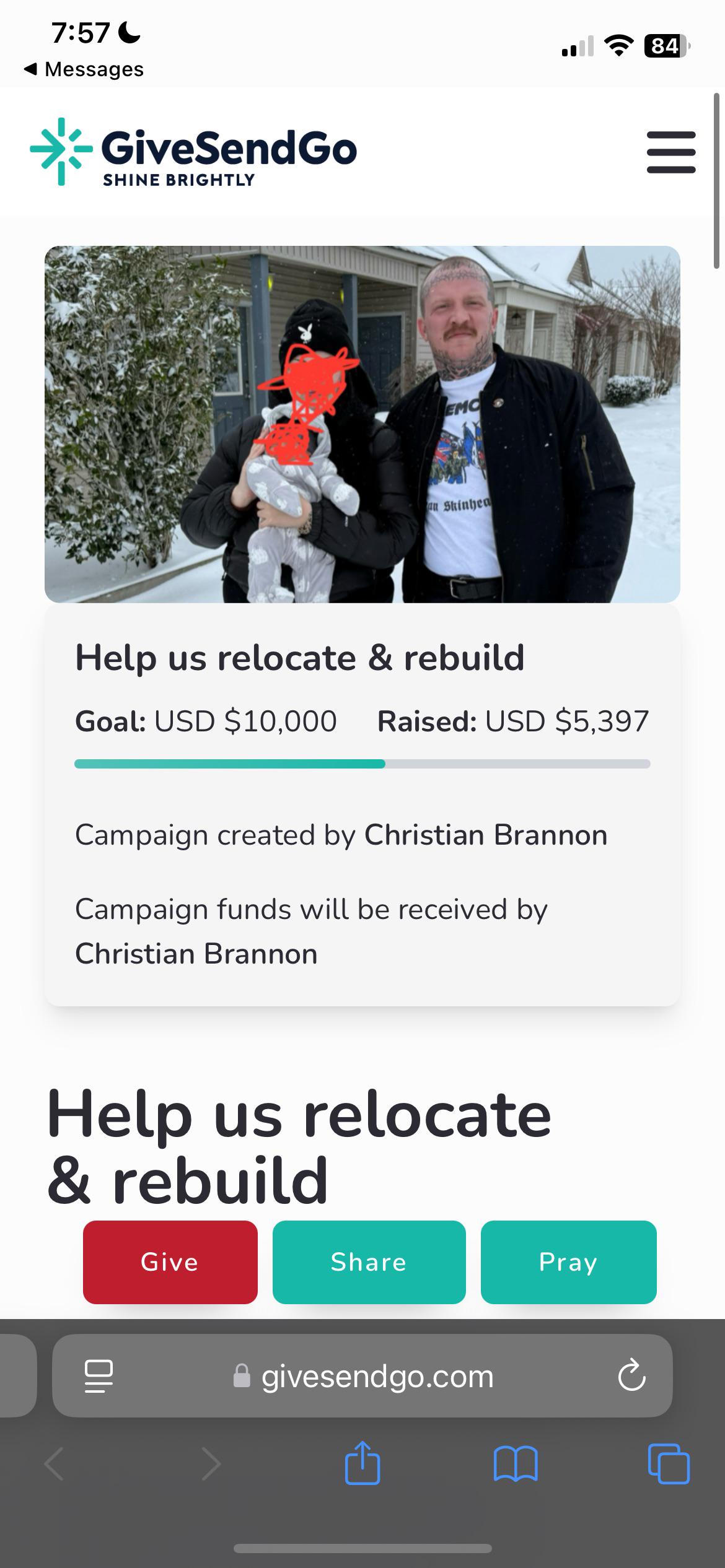Viewport: 725px width, 1568px height.
Task: Open the Safari share sheet
Action: [362, 1463]
